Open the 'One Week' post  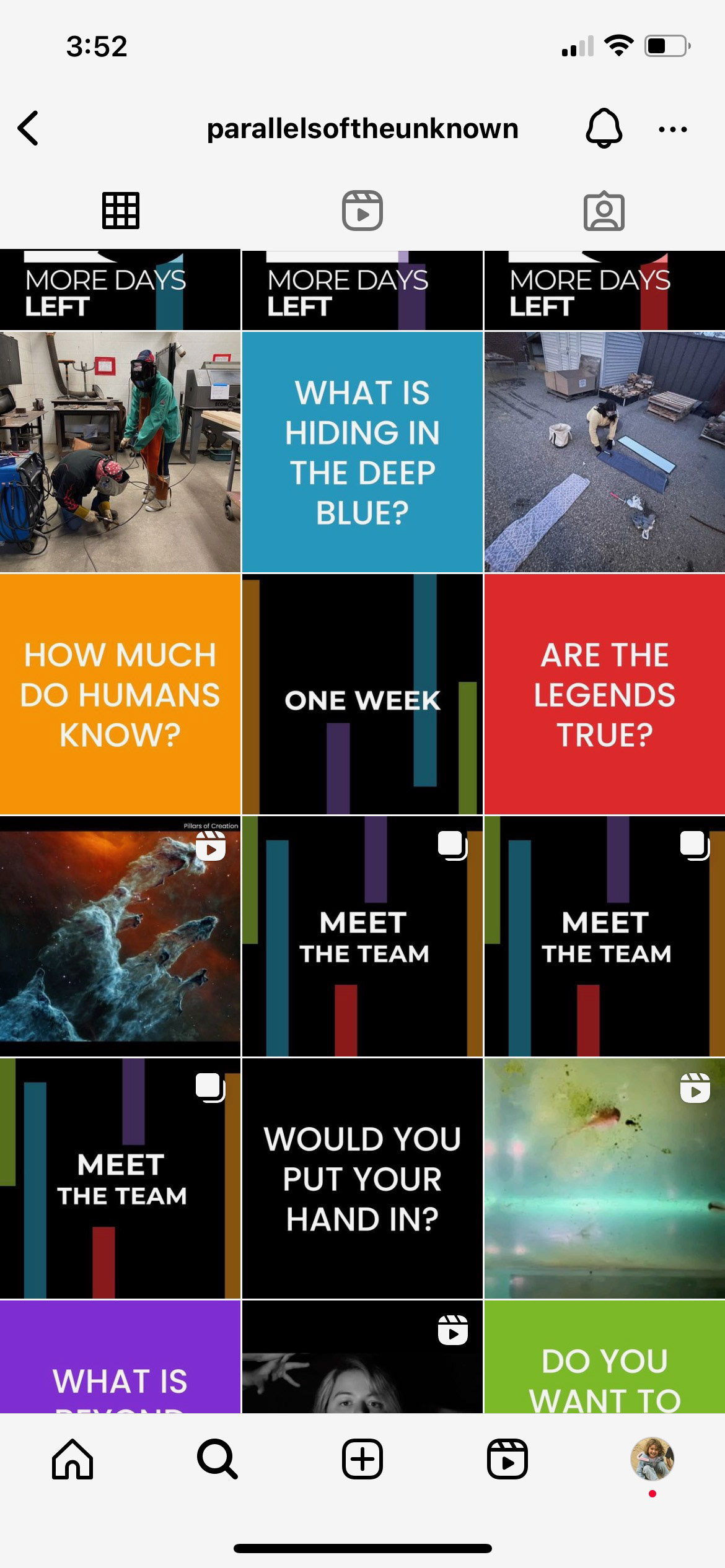point(362,694)
